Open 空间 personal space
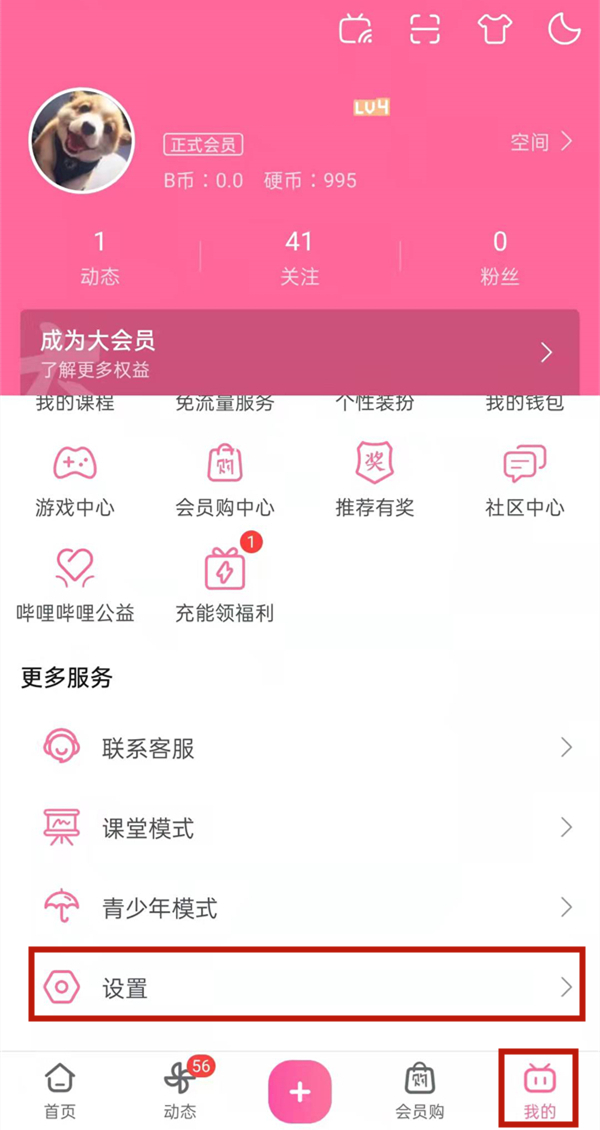 point(541,142)
